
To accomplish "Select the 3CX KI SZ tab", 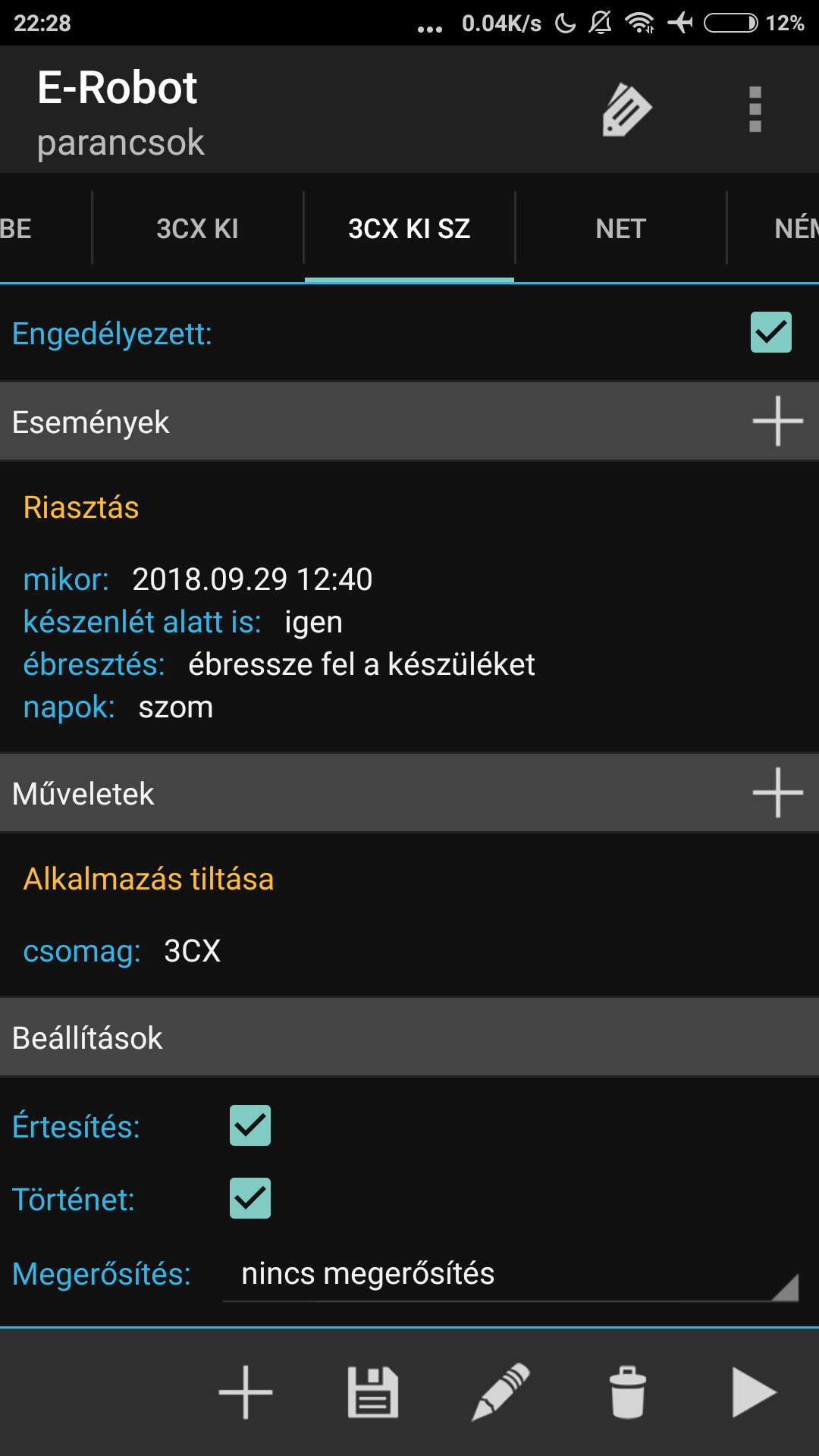I will click(x=409, y=228).
